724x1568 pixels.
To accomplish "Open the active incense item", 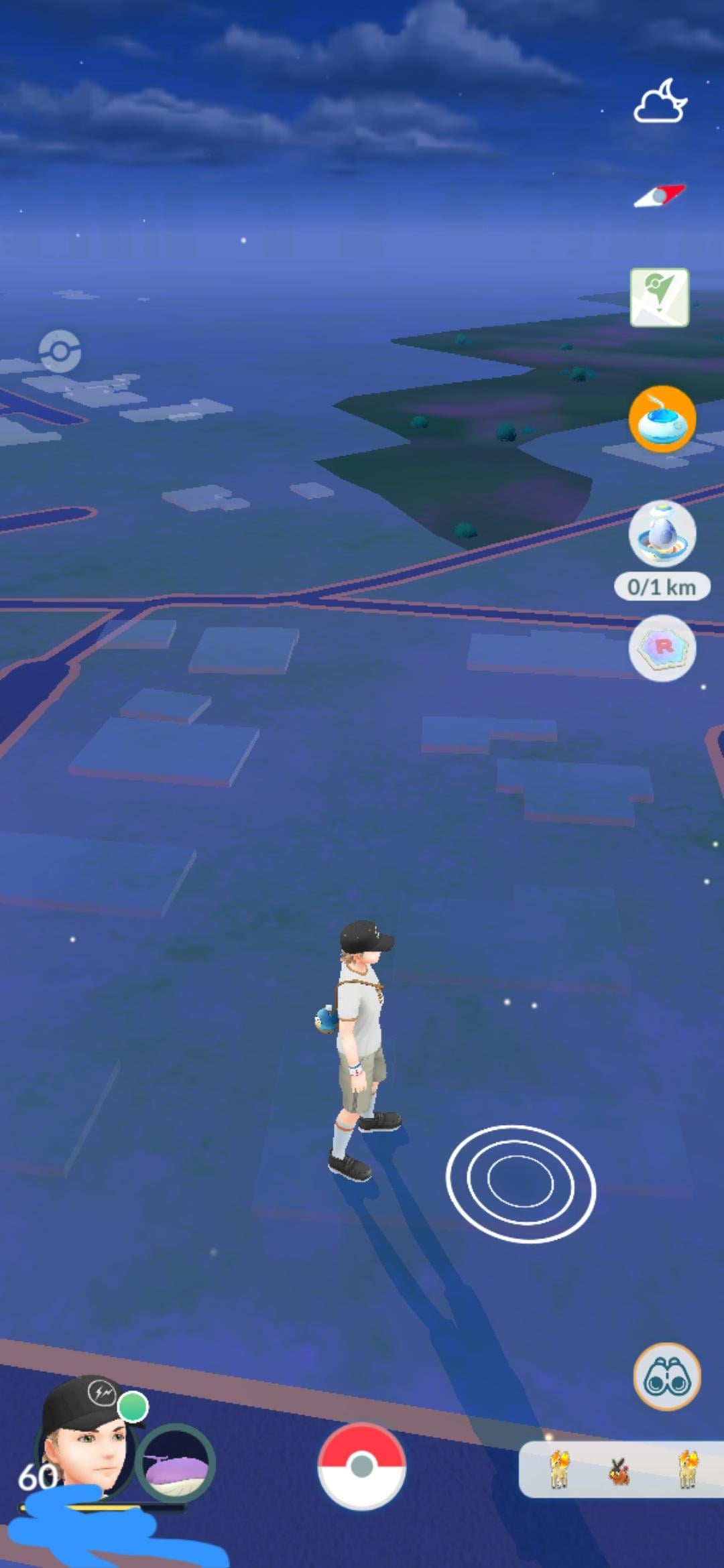I will [x=662, y=419].
